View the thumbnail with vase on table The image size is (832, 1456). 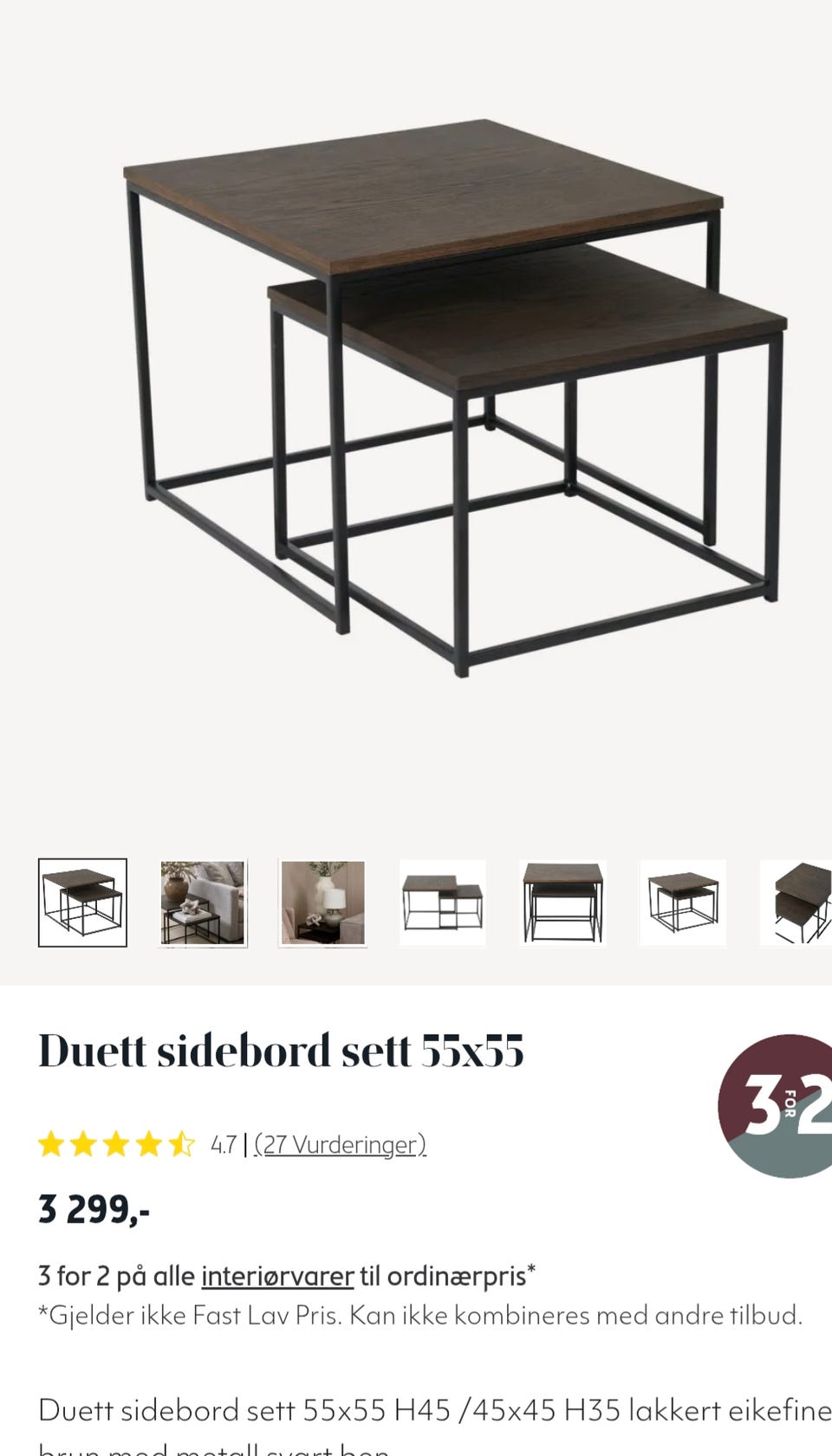[322, 903]
